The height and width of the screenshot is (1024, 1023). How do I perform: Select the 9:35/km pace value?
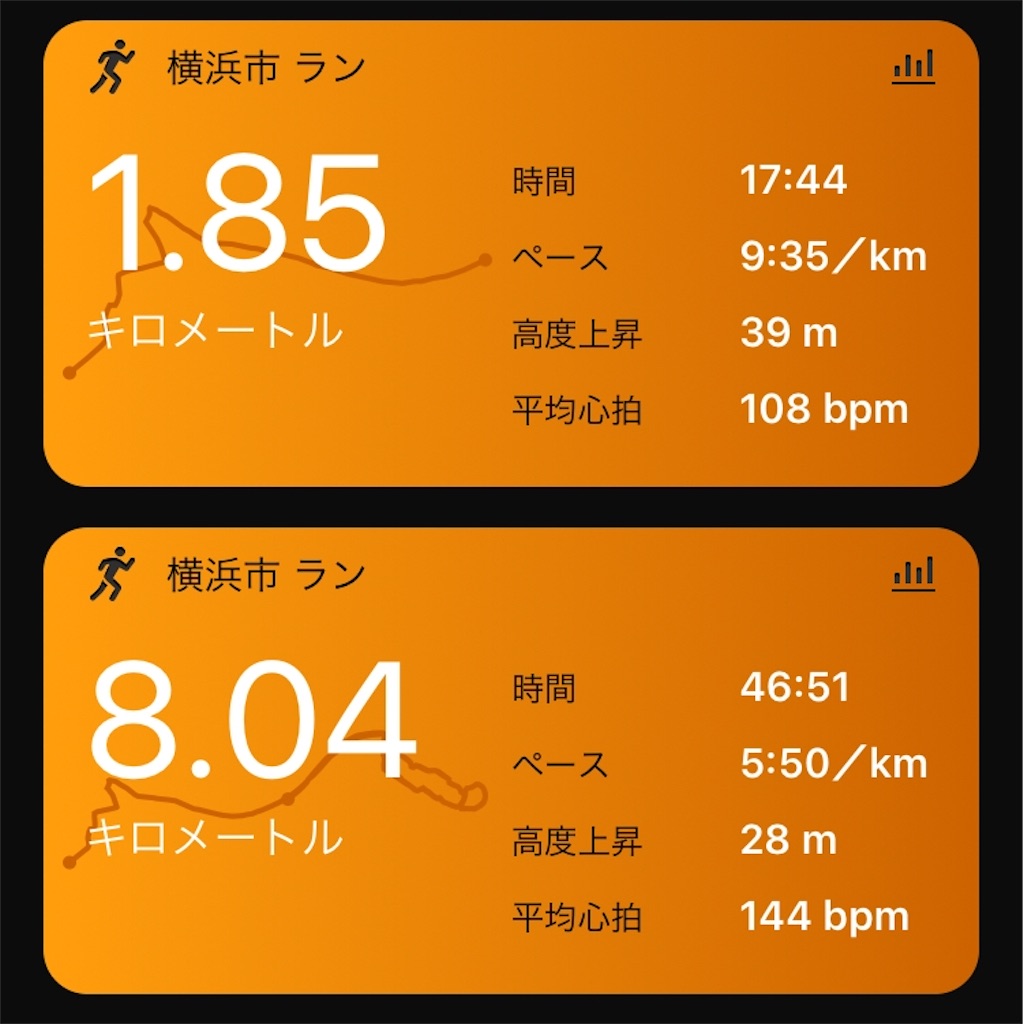[831, 257]
